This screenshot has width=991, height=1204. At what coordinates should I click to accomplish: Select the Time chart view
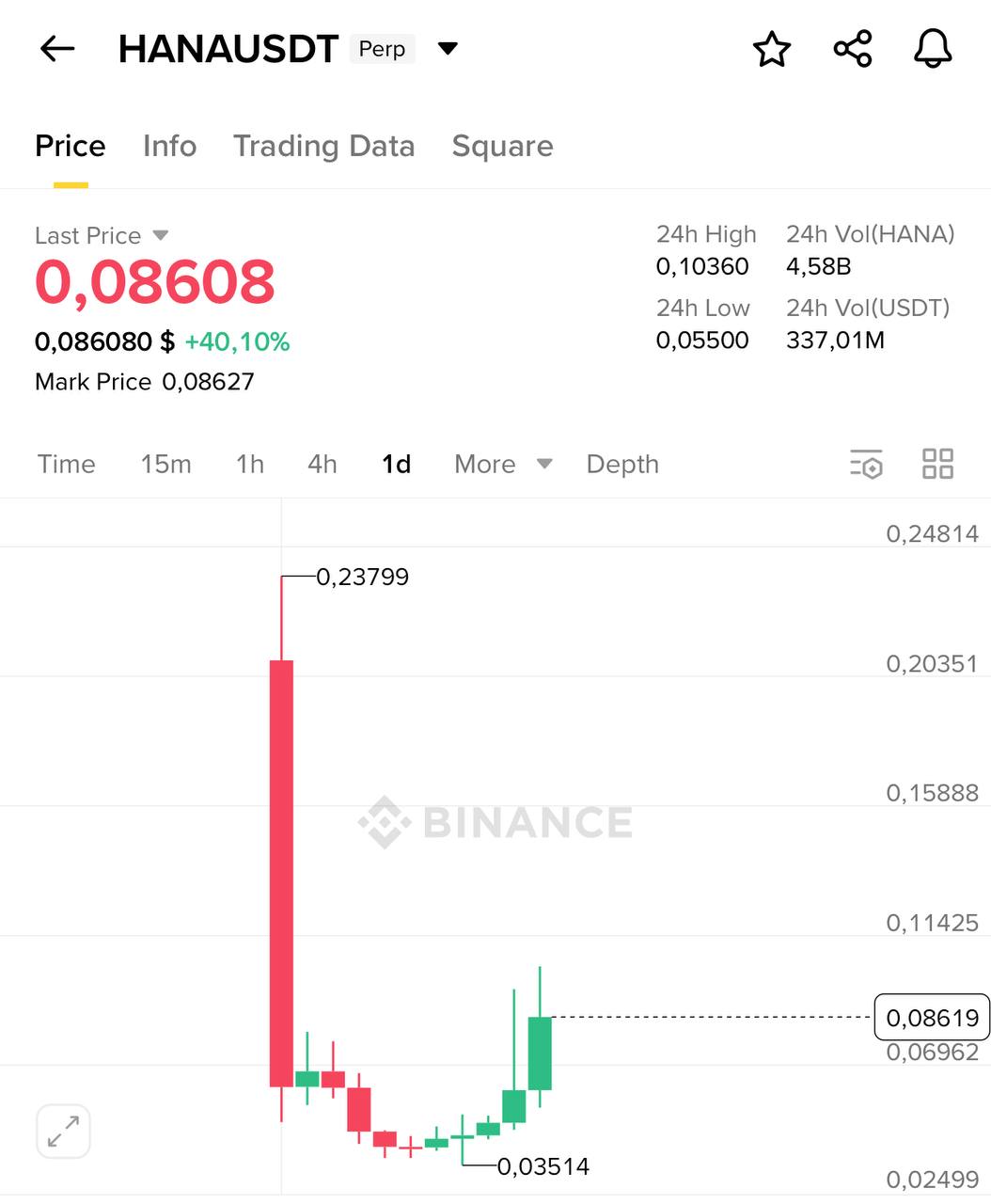(66, 464)
